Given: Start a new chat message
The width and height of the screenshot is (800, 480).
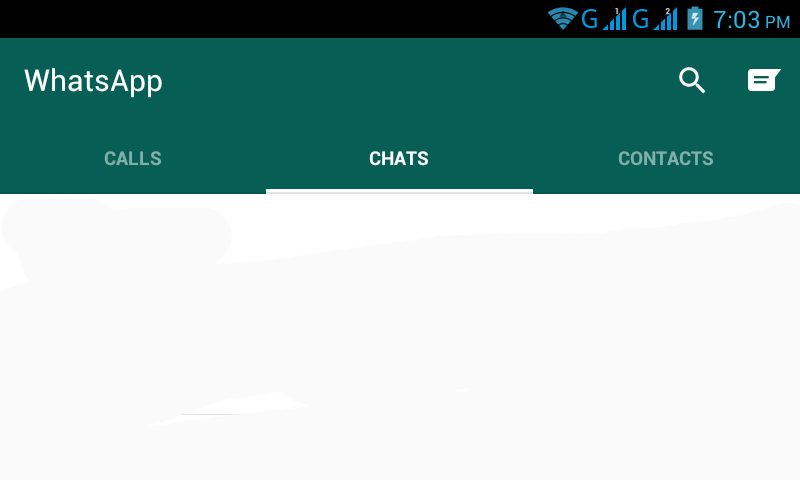Looking at the screenshot, I should [764, 81].
